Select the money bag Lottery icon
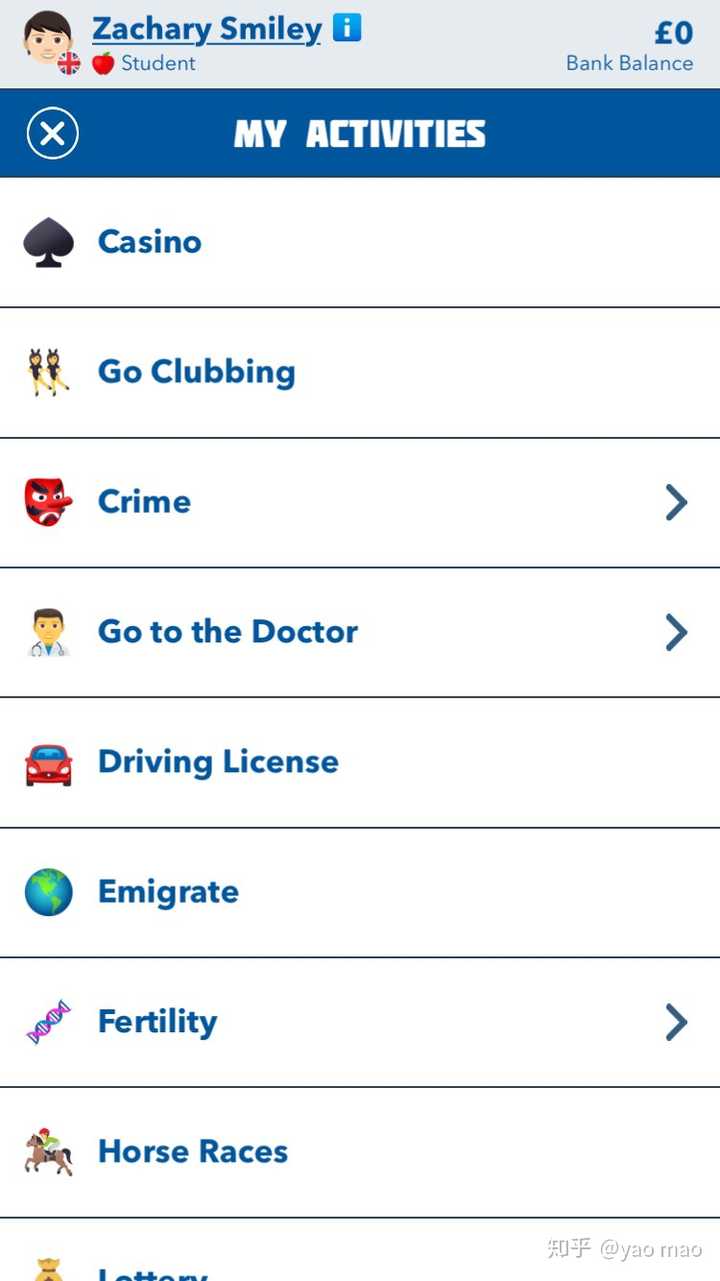 coord(45,1270)
